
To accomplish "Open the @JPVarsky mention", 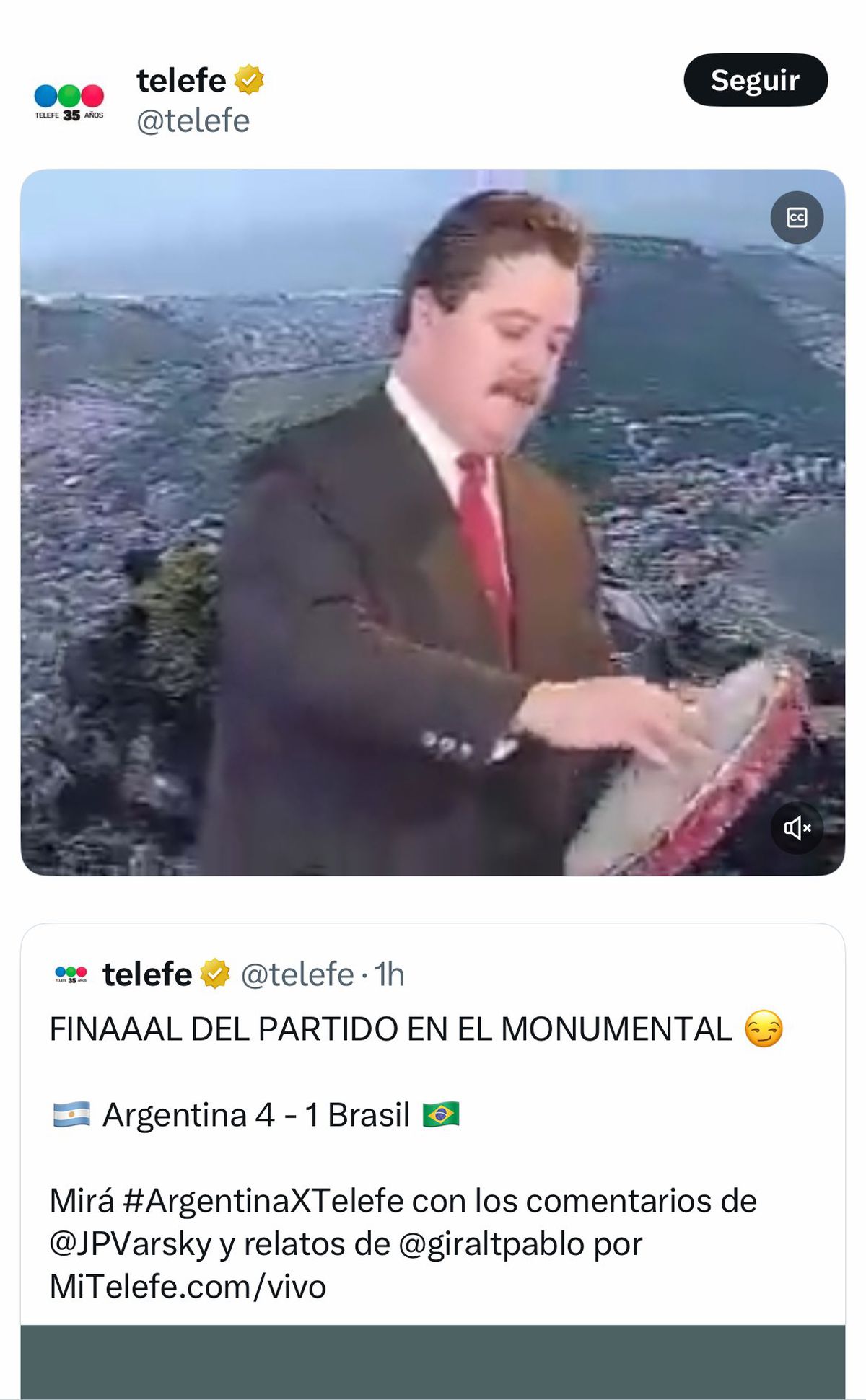I will pyautogui.click(x=130, y=1243).
